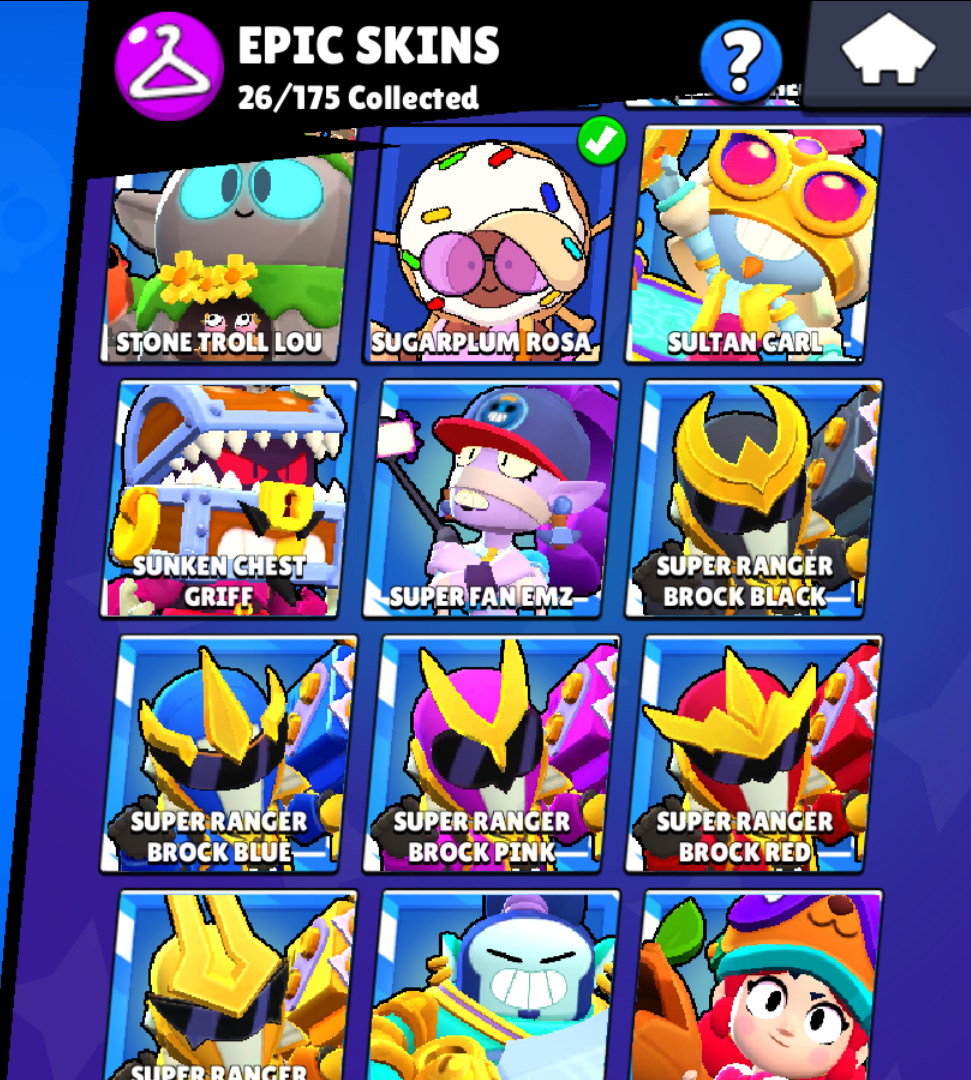971x1080 pixels.
Task: Open the help question mark button
Action: 741,61
